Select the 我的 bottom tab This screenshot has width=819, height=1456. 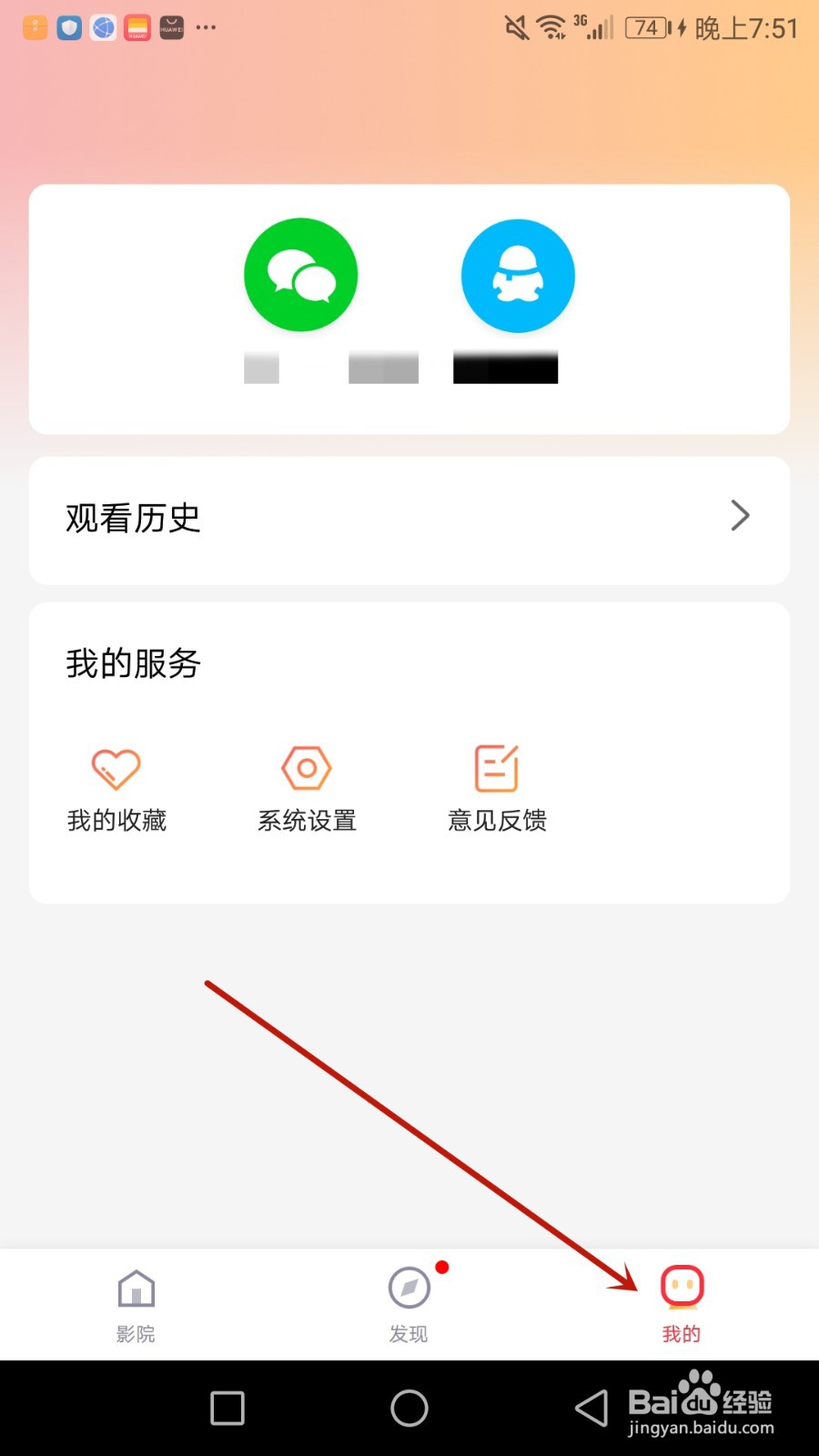(x=681, y=1303)
